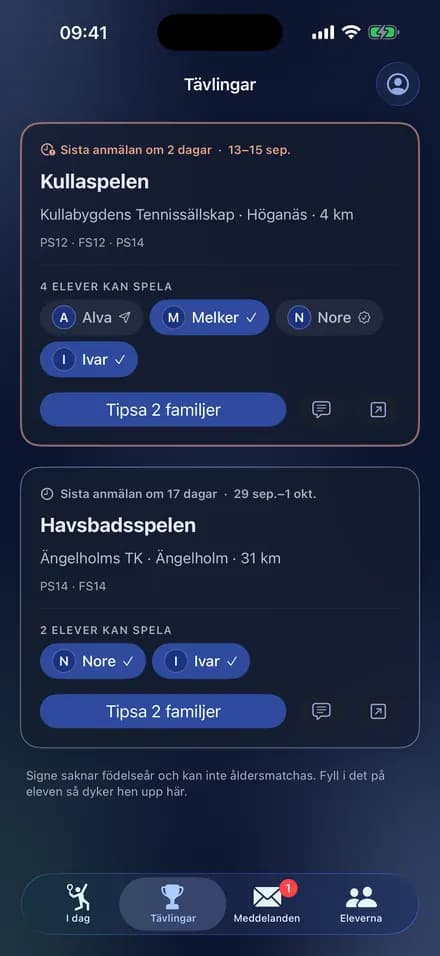
Task: Open the message icon on the Havsbadsspelen card
Action: 322,711
